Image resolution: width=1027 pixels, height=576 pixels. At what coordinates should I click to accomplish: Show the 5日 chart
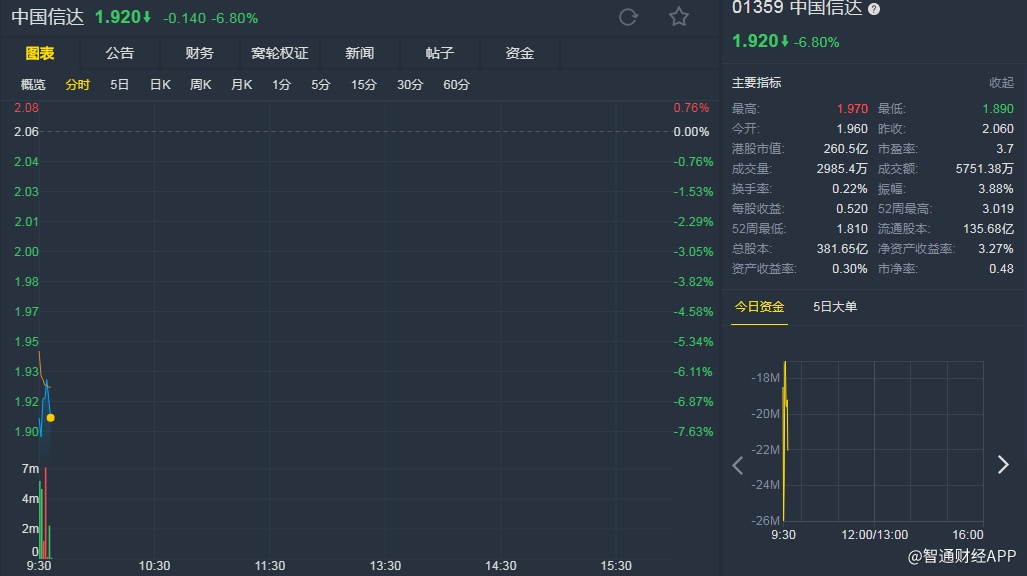click(120, 85)
